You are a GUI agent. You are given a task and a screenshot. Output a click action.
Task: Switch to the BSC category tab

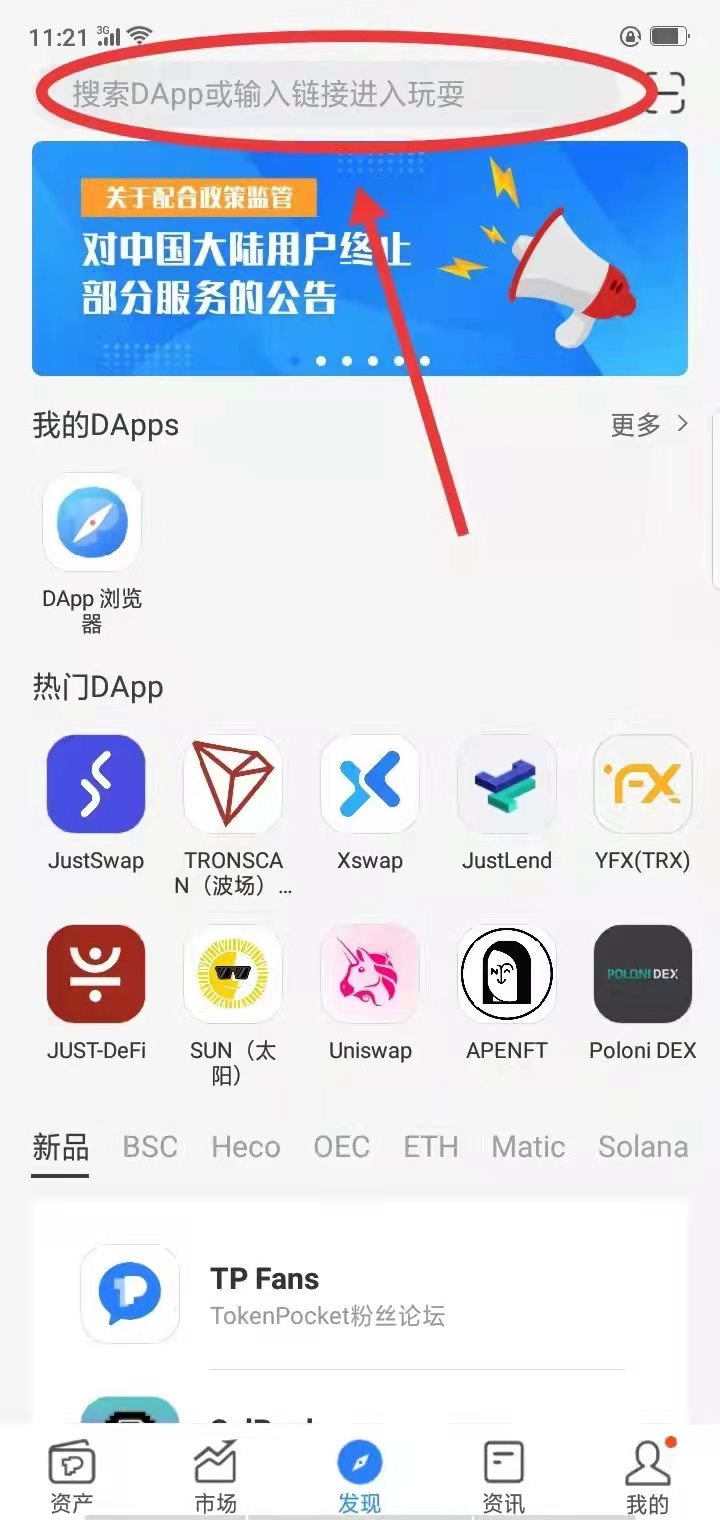(x=150, y=1147)
